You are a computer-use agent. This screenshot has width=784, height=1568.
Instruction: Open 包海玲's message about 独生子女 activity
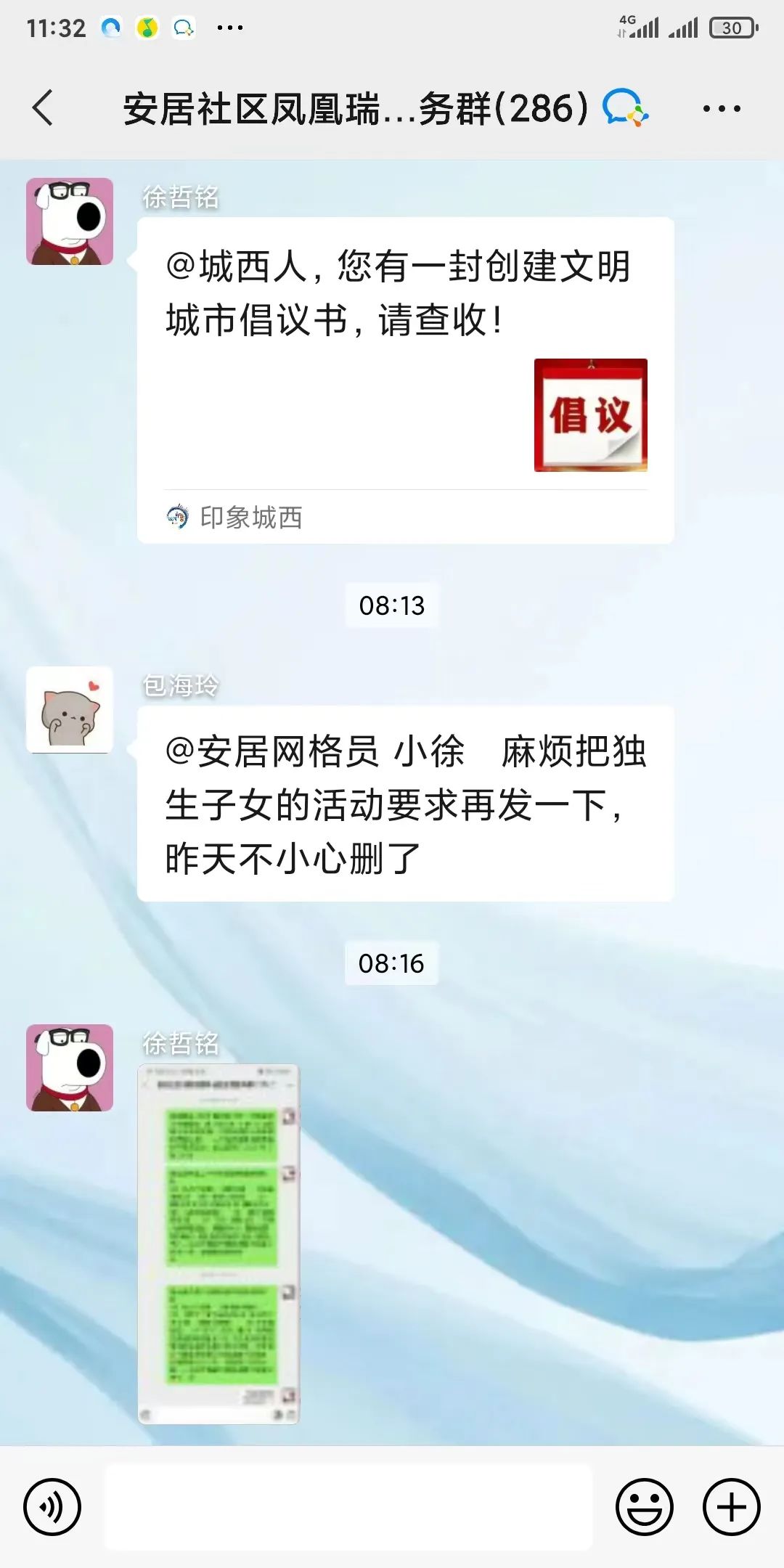[405, 804]
